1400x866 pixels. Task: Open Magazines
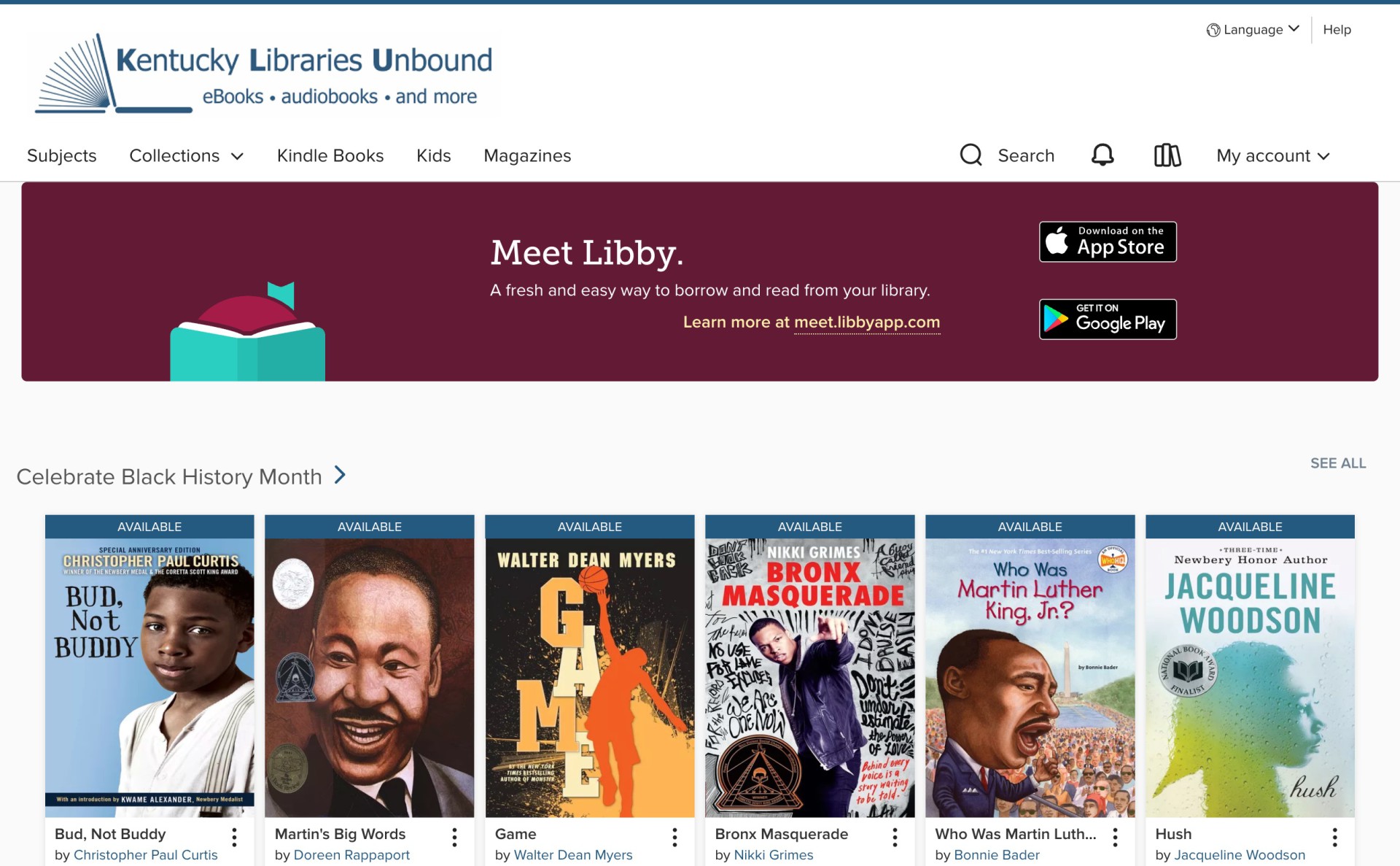[527, 155]
